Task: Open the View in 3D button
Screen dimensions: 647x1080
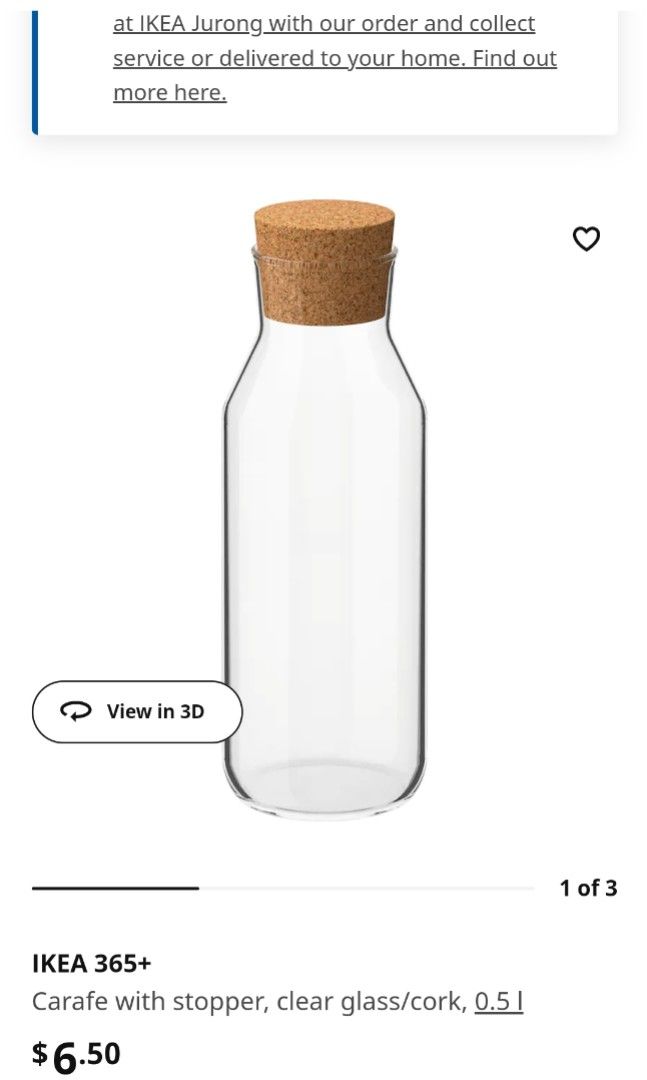Action: 137,712
